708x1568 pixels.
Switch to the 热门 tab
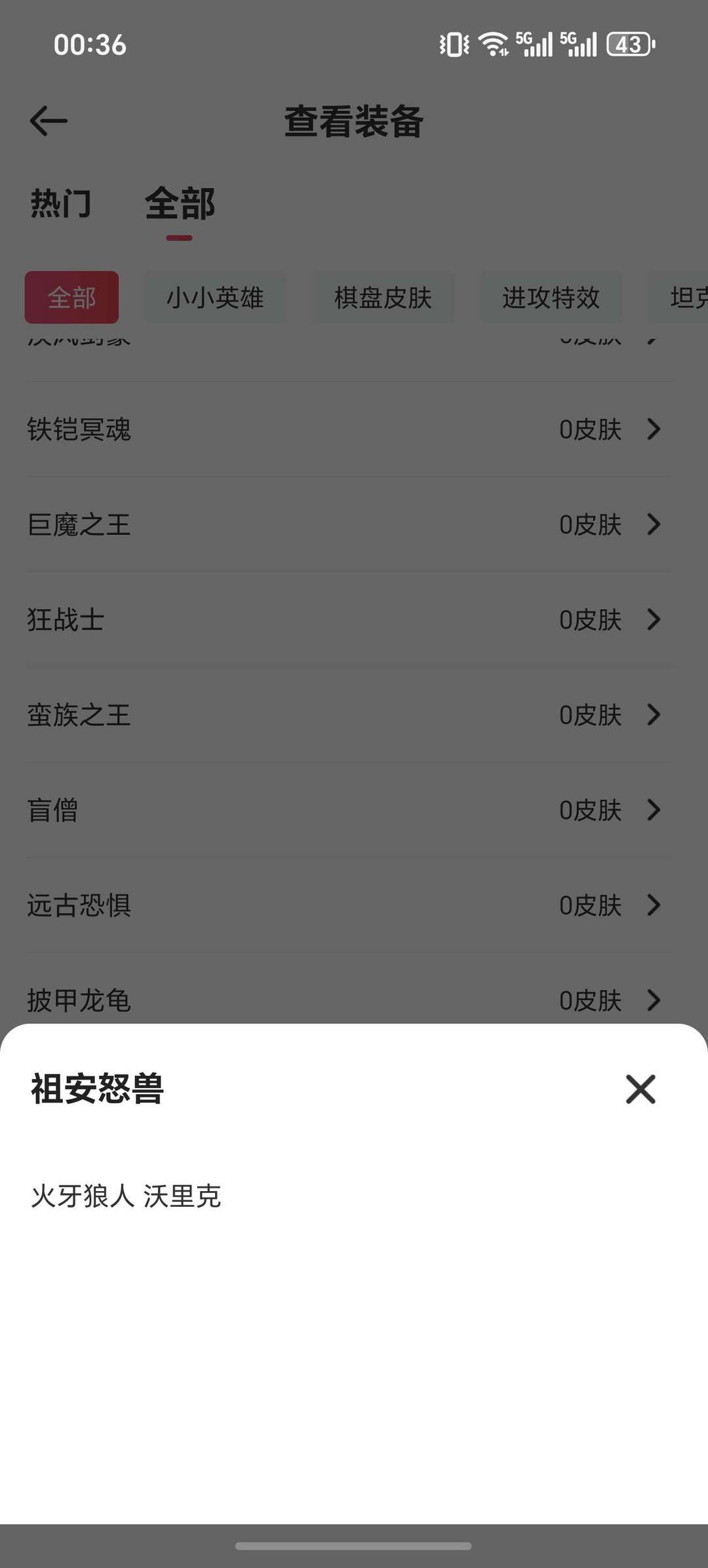click(61, 203)
